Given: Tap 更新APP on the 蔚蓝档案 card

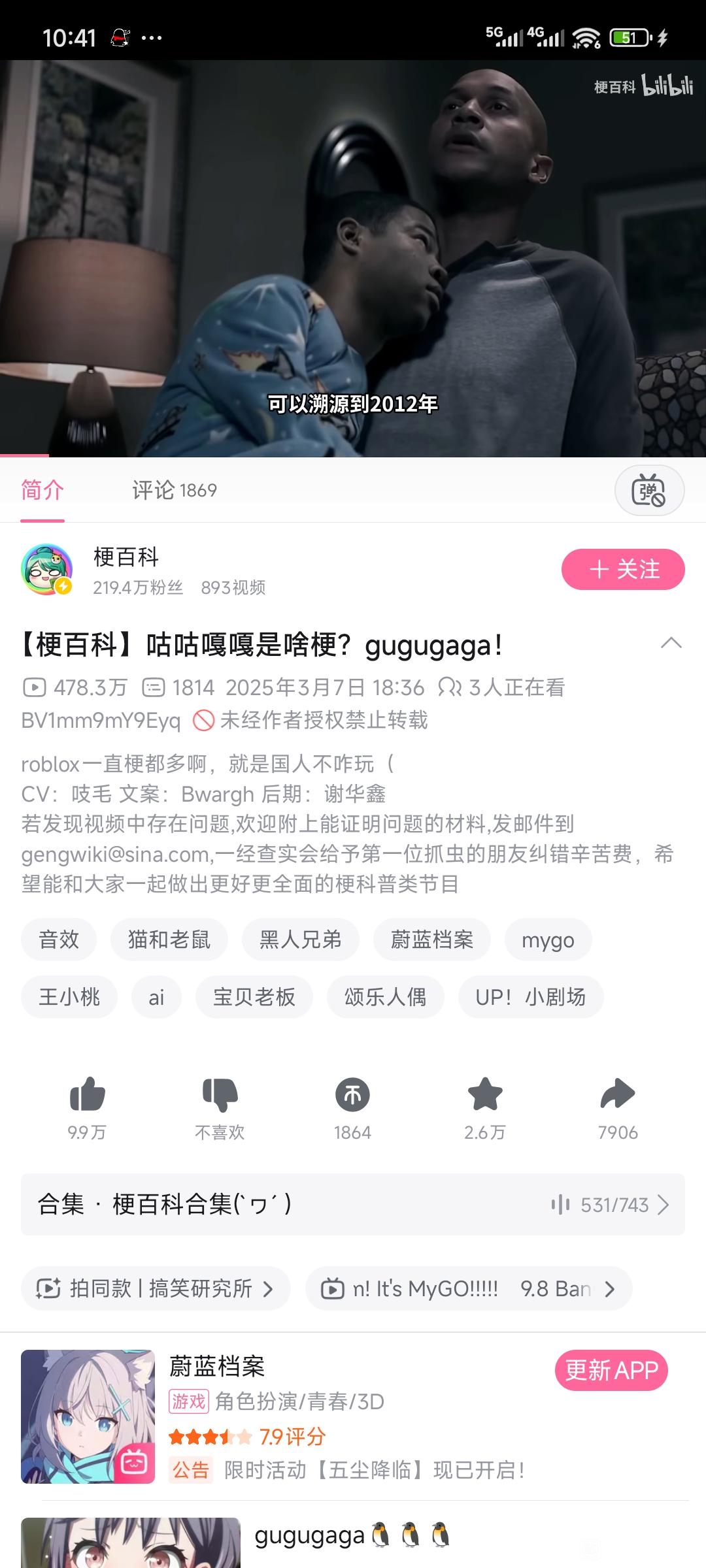Looking at the screenshot, I should tap(611, 1370).
